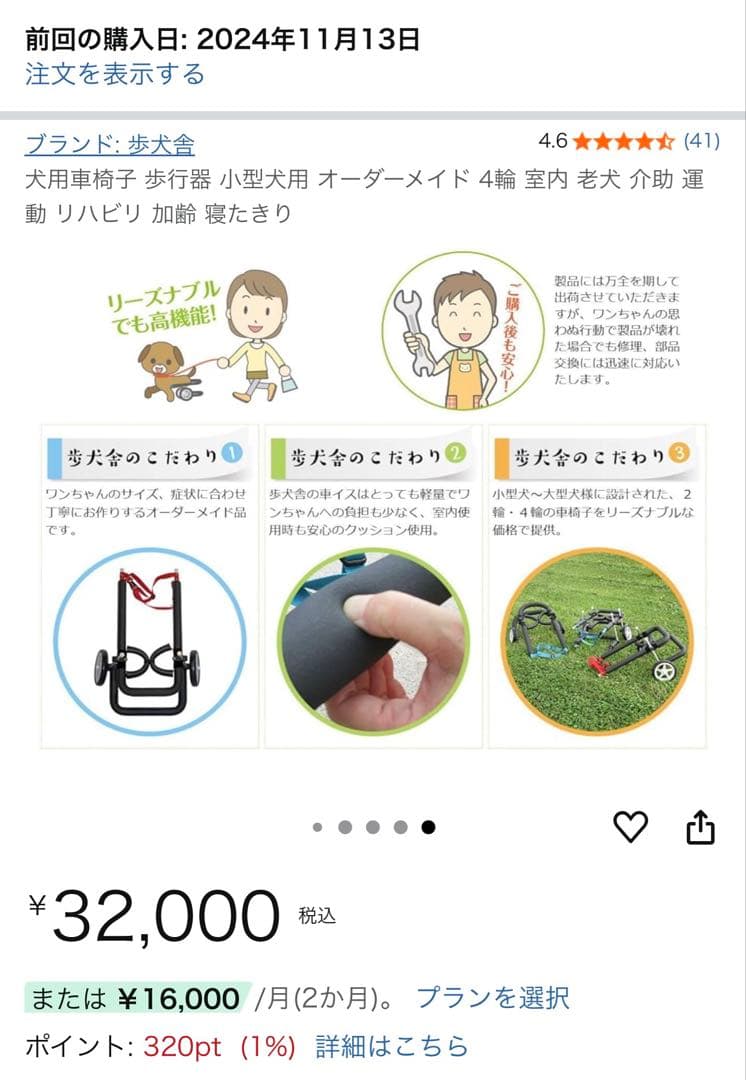Open the 注文を表示する order link
This screenshot has width=746, height=1080.
[x=114, y=73]
